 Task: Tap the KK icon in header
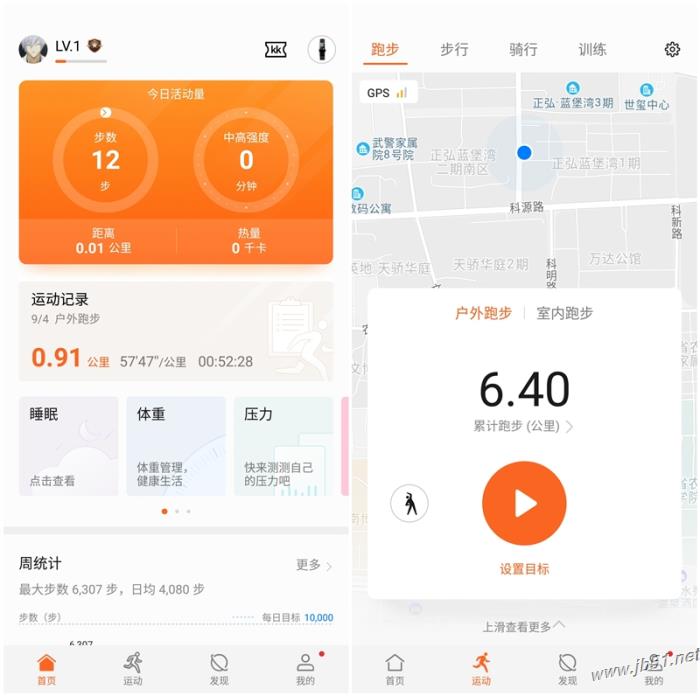coord(275,49)
